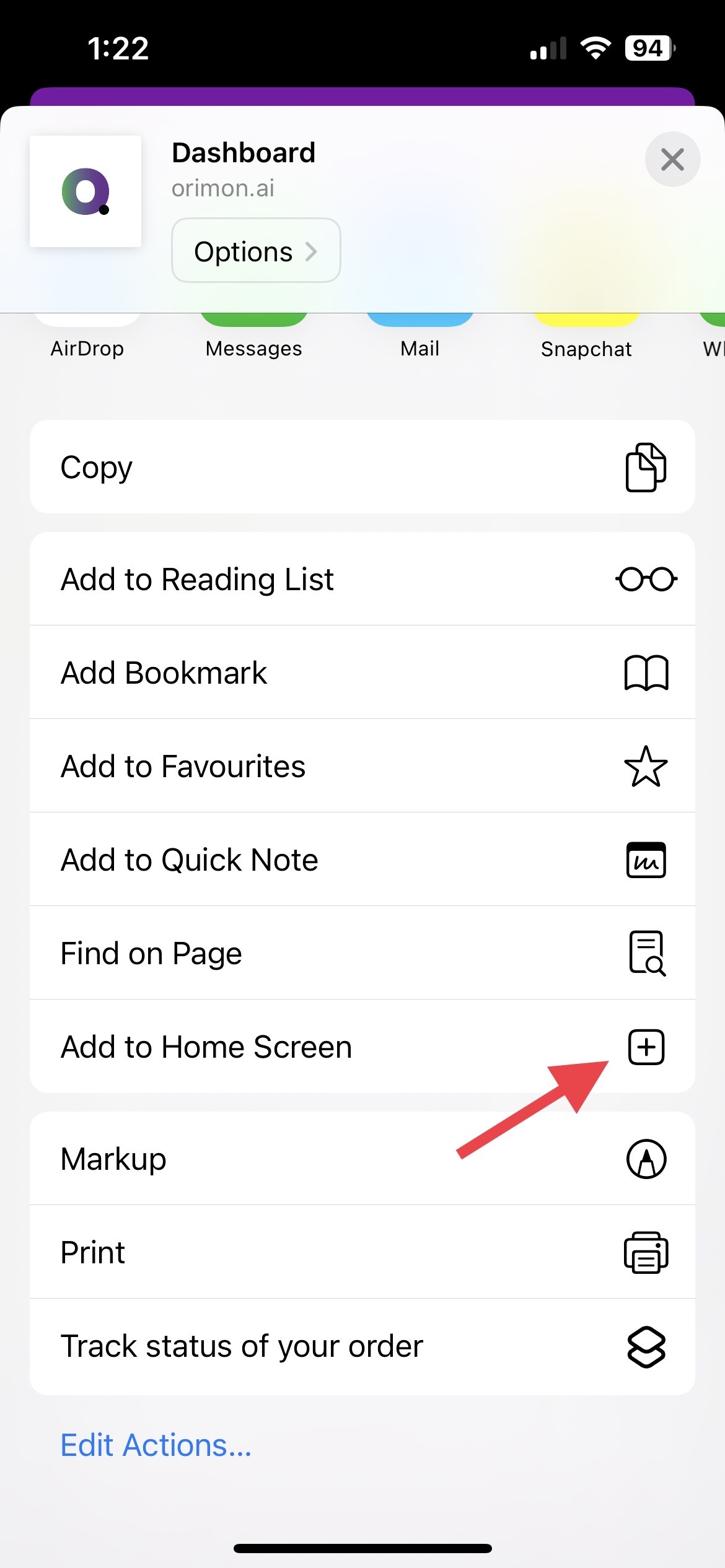Open Markup for this page
Viewport: 725px width, 1568px height.
[x=362, y=1159]
